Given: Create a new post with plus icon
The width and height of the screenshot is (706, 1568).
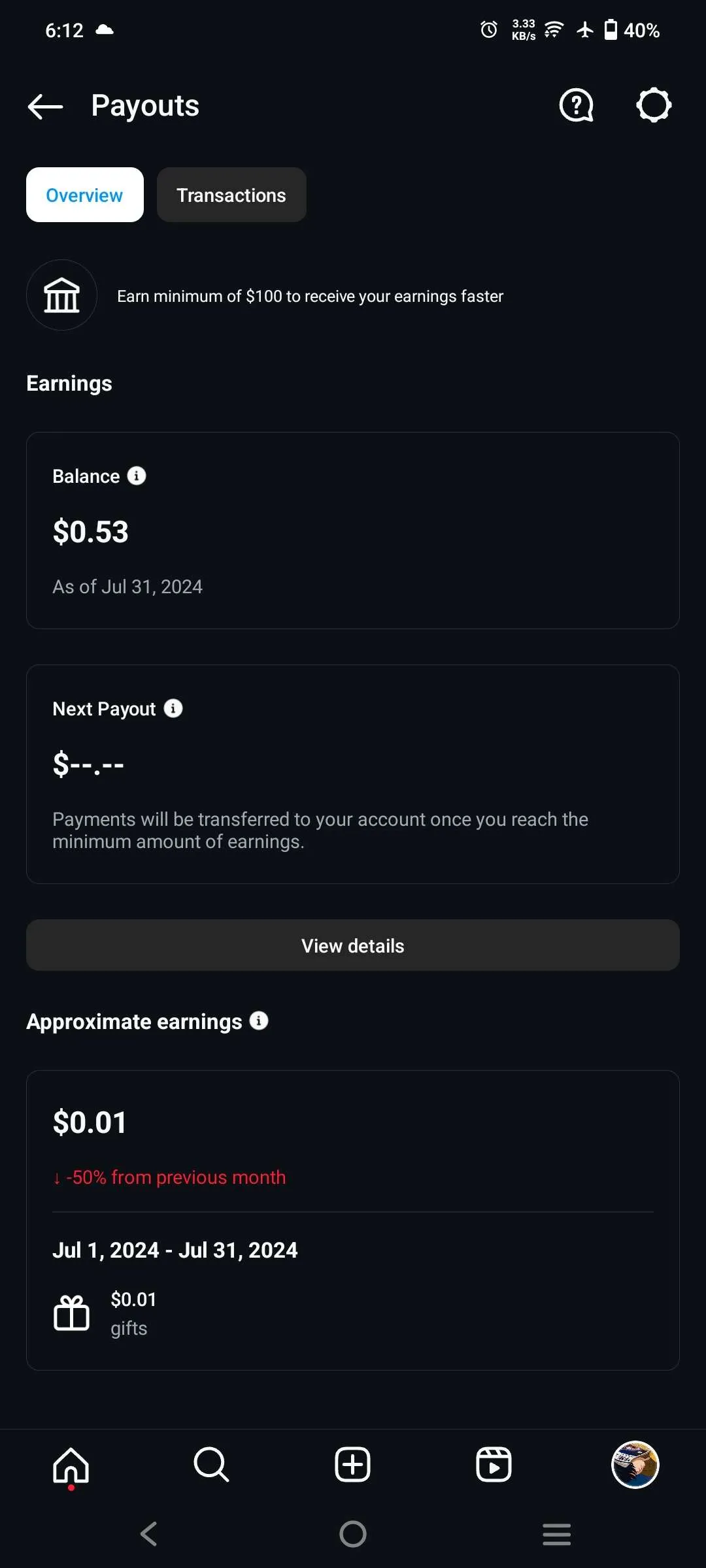Looking at the screenshot, I should pyautogui.click(x=353, y=1464).
